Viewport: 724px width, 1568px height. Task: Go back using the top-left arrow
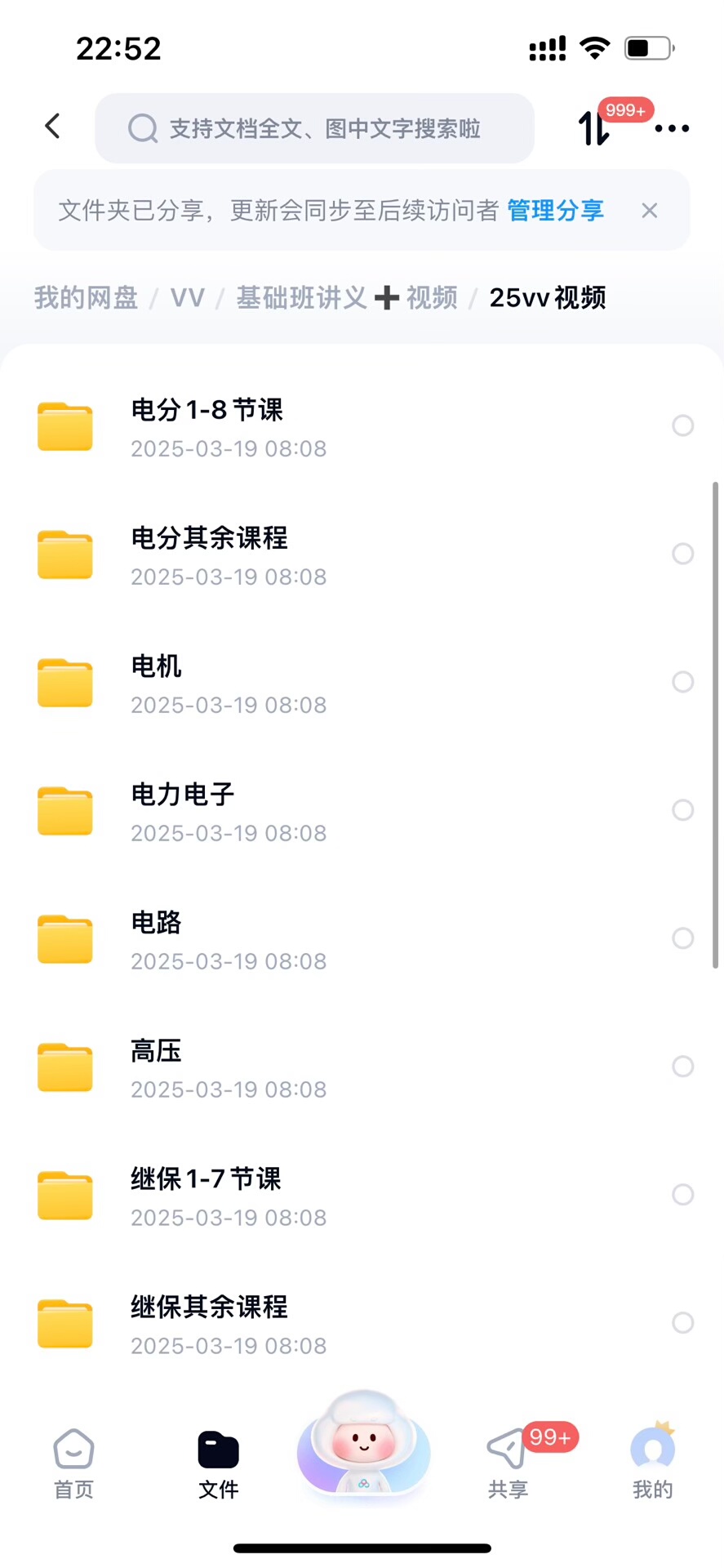tap(53, 127)
